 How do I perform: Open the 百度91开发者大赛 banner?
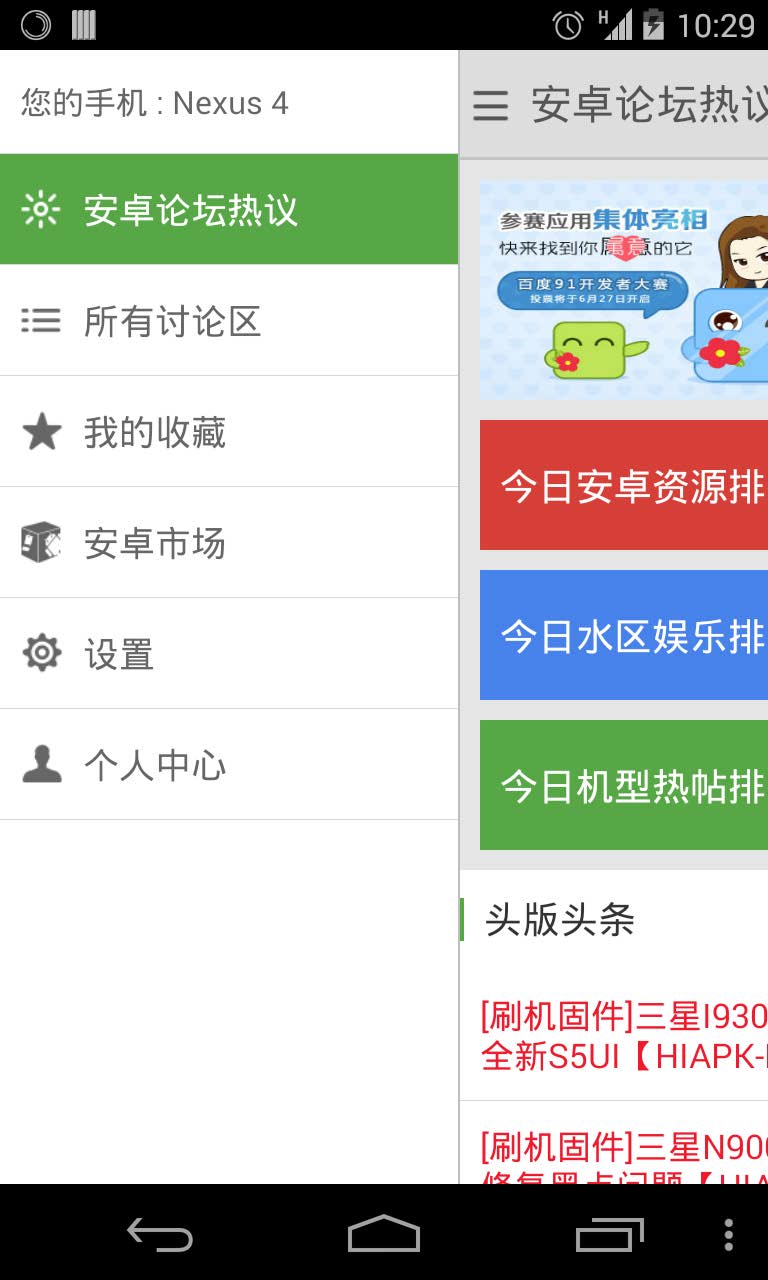(623, 291)
